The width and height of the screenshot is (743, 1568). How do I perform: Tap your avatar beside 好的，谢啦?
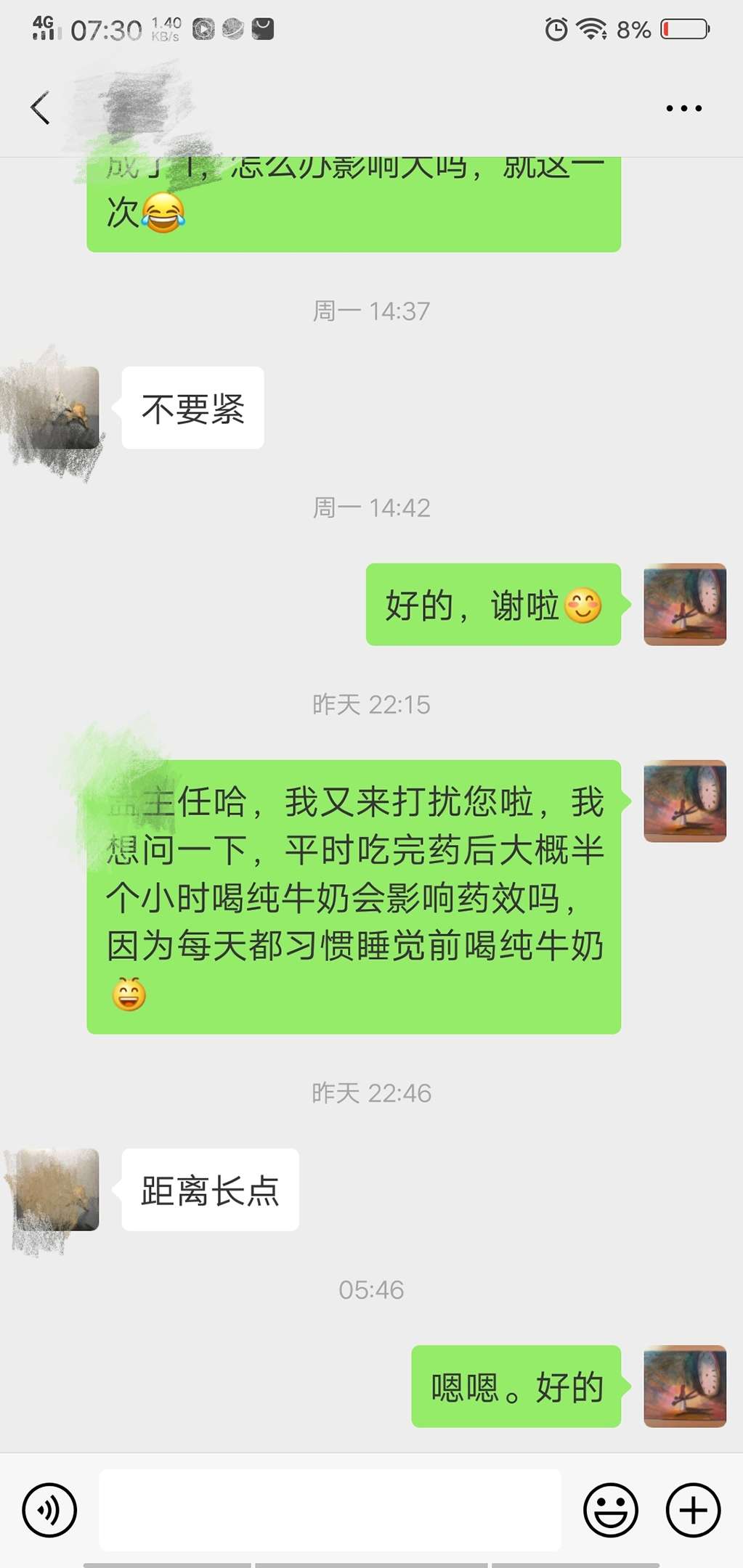point(684,604)
